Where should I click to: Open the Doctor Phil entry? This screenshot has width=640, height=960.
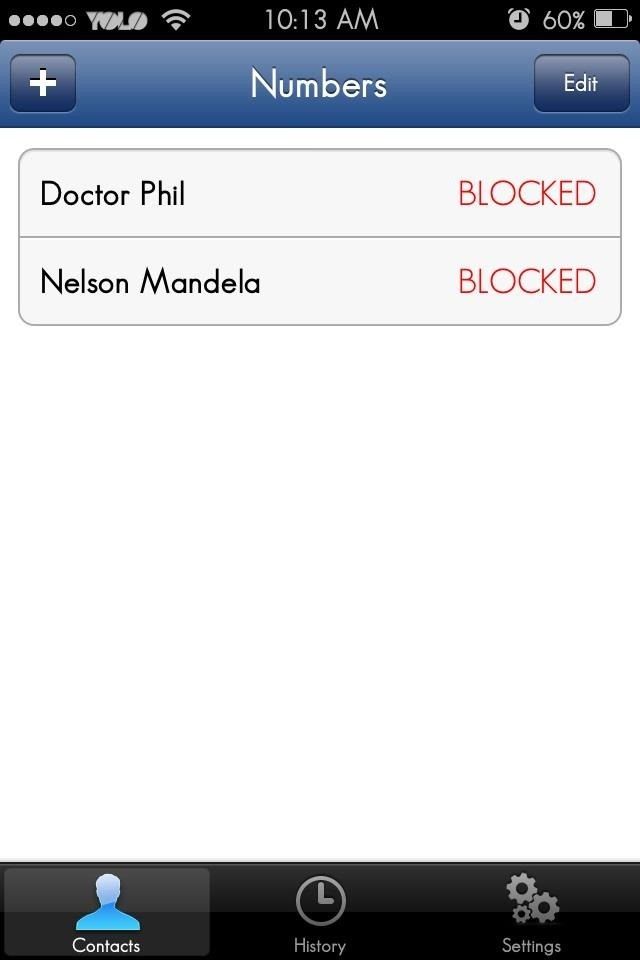tap(320, 194)
